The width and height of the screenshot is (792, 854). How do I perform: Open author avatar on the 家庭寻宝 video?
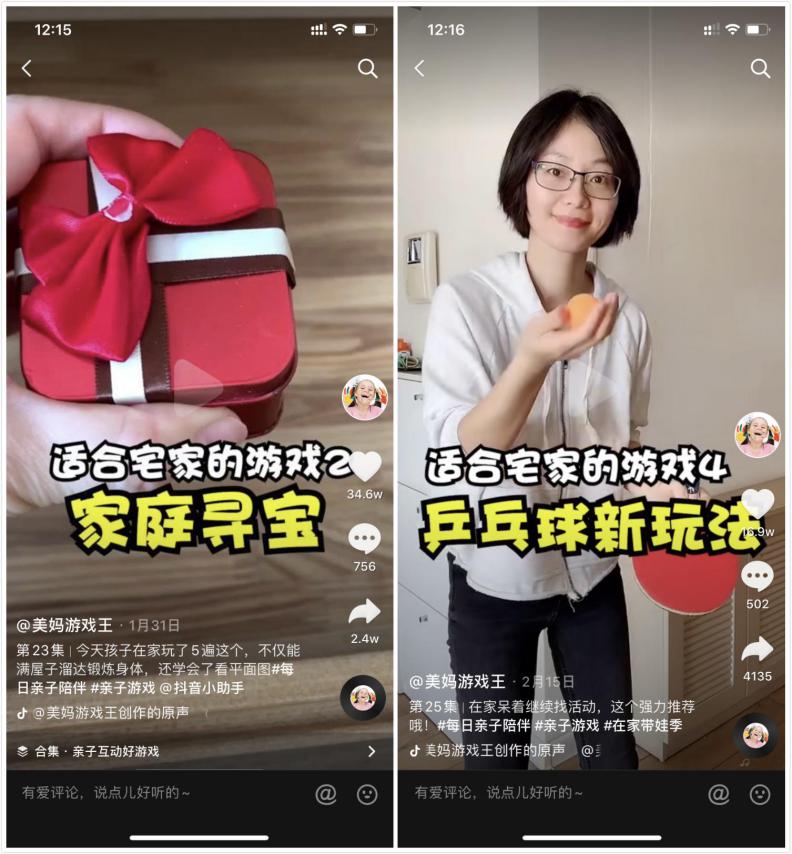coord(364,398)
